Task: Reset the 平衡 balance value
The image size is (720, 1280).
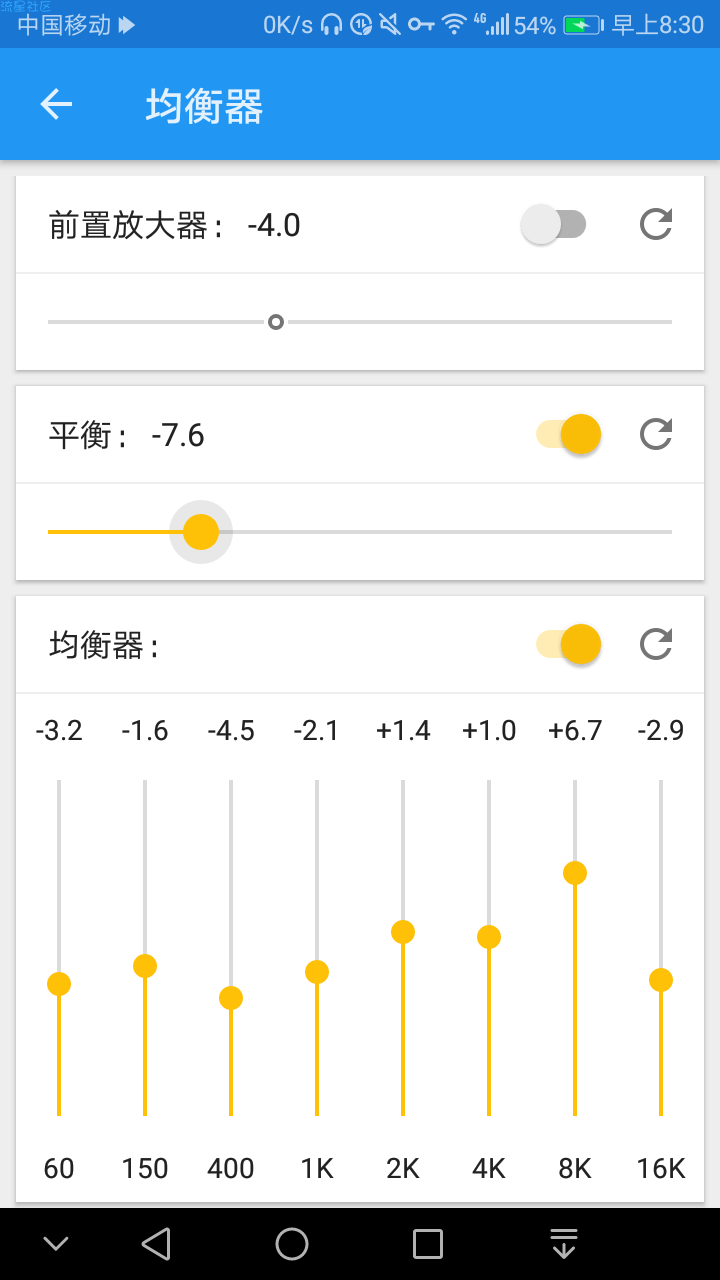Action: (656, 435)
